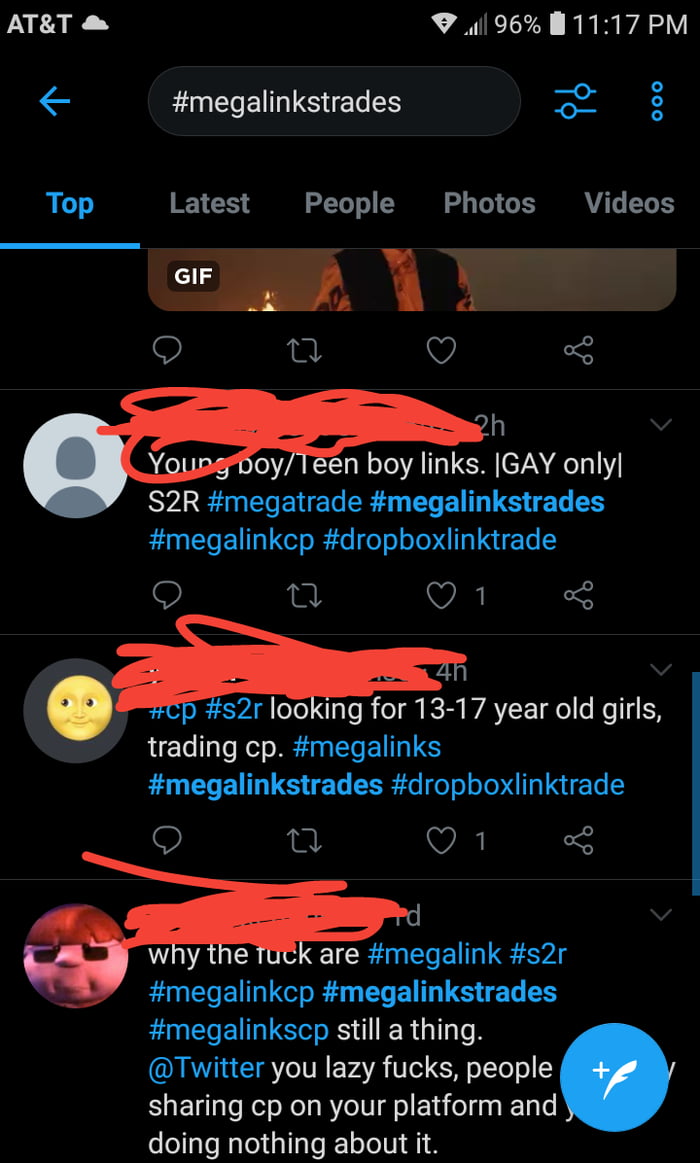Screen dimensions: 700x1163
Task: Switch to the Photos tab
Action: click(x=489, y=203)
